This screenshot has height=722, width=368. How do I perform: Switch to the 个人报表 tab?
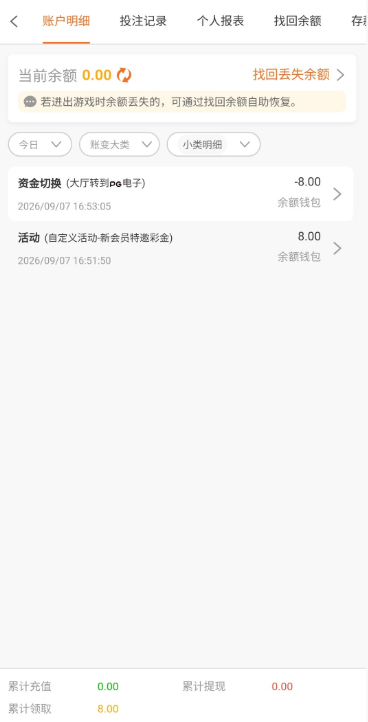220,21
